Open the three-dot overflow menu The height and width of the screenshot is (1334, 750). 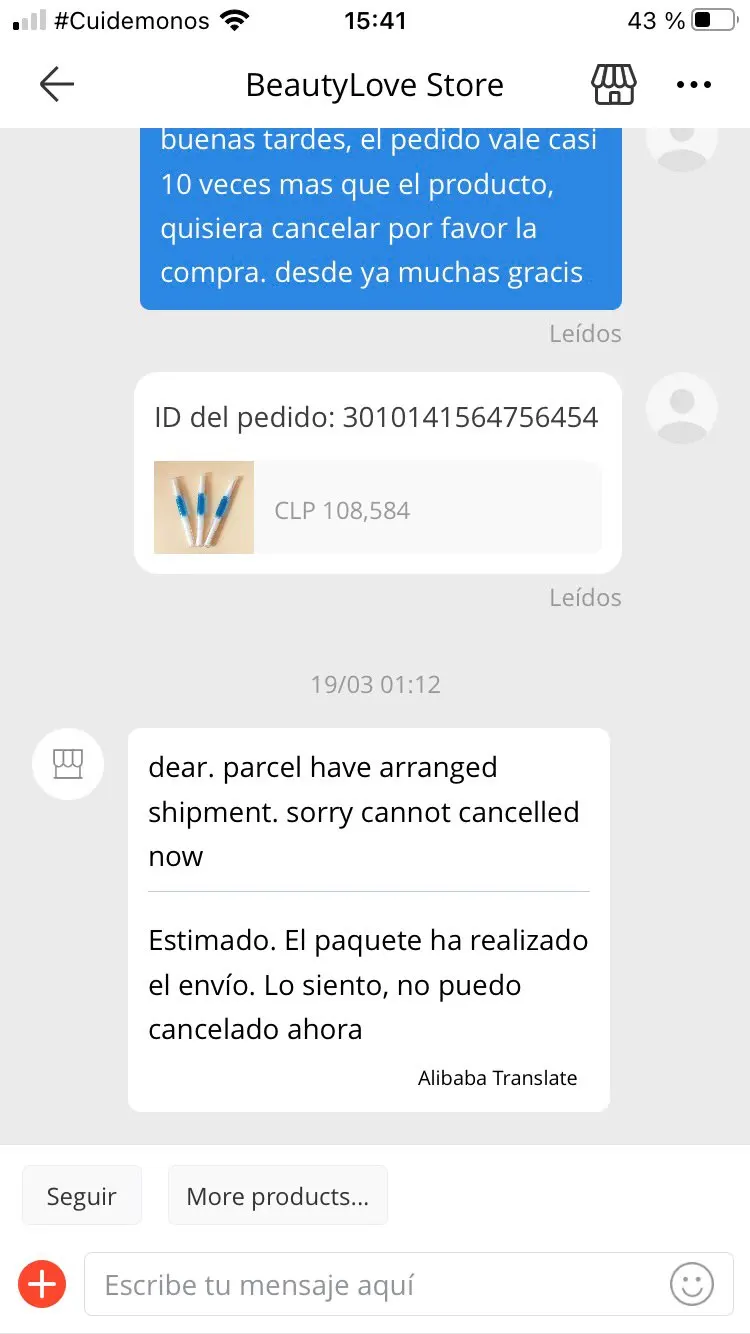coord(693,85)
